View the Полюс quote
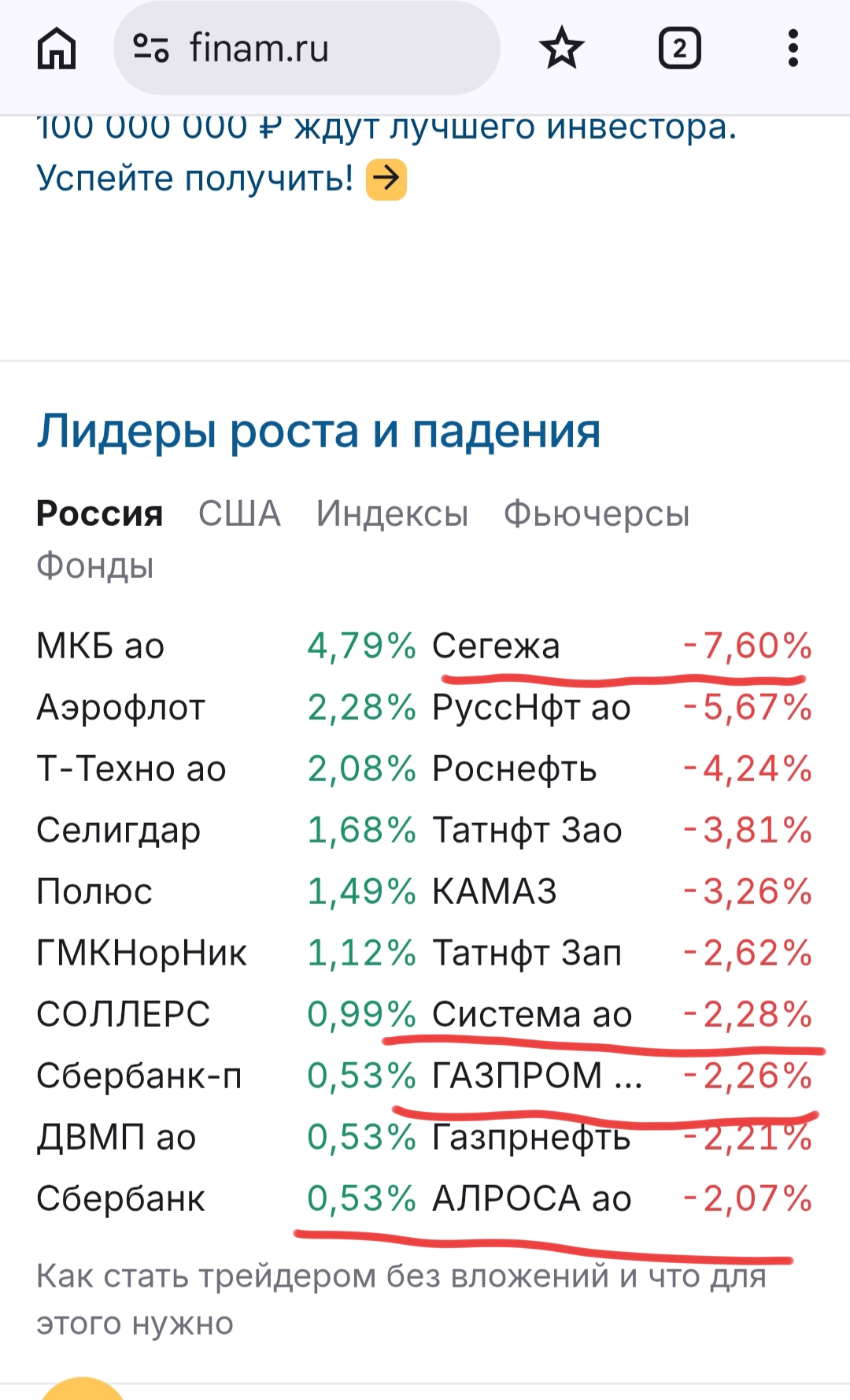 pyautogui.click(x=94, y=892)
